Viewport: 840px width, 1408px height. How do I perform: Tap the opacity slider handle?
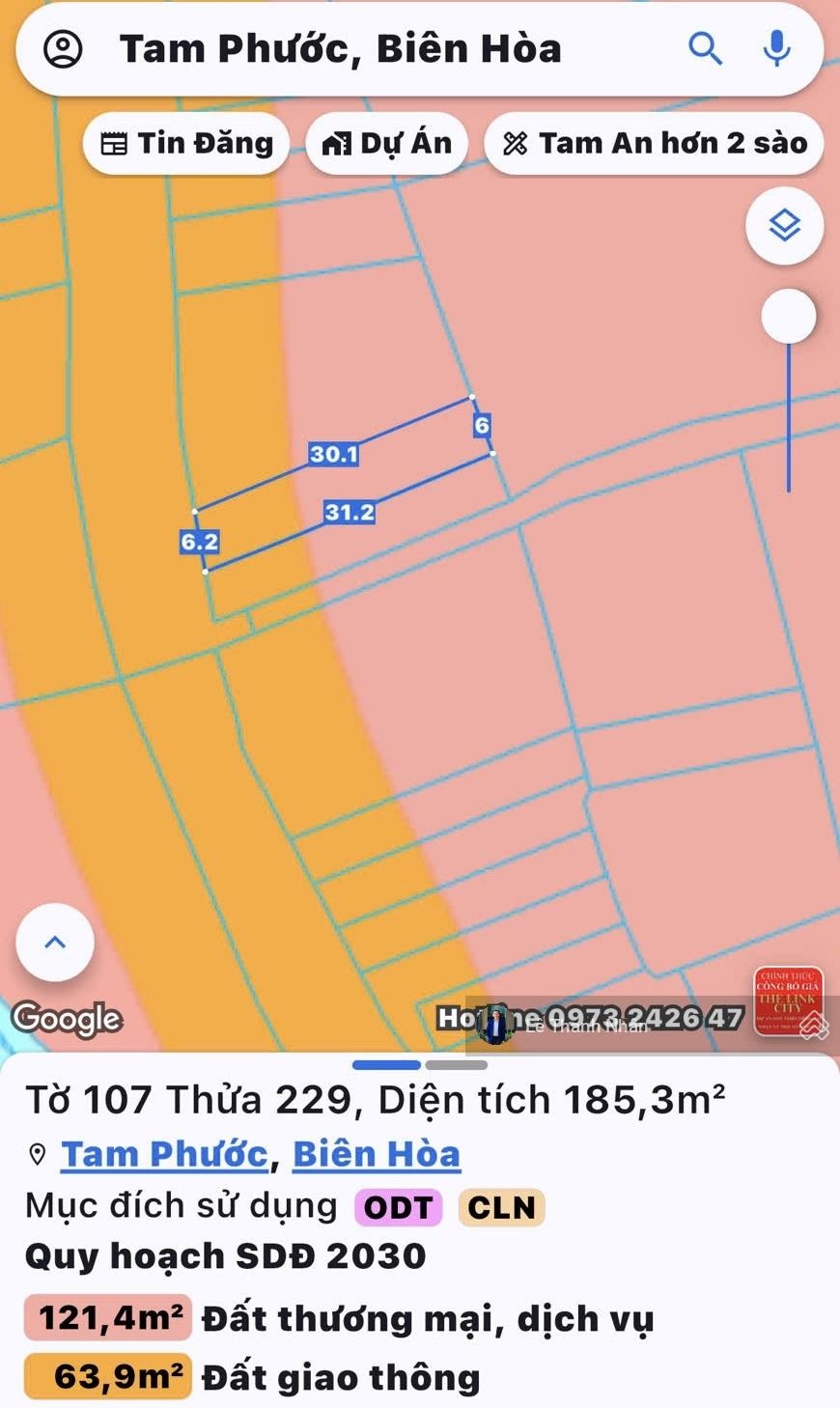[x=789, y=317]
